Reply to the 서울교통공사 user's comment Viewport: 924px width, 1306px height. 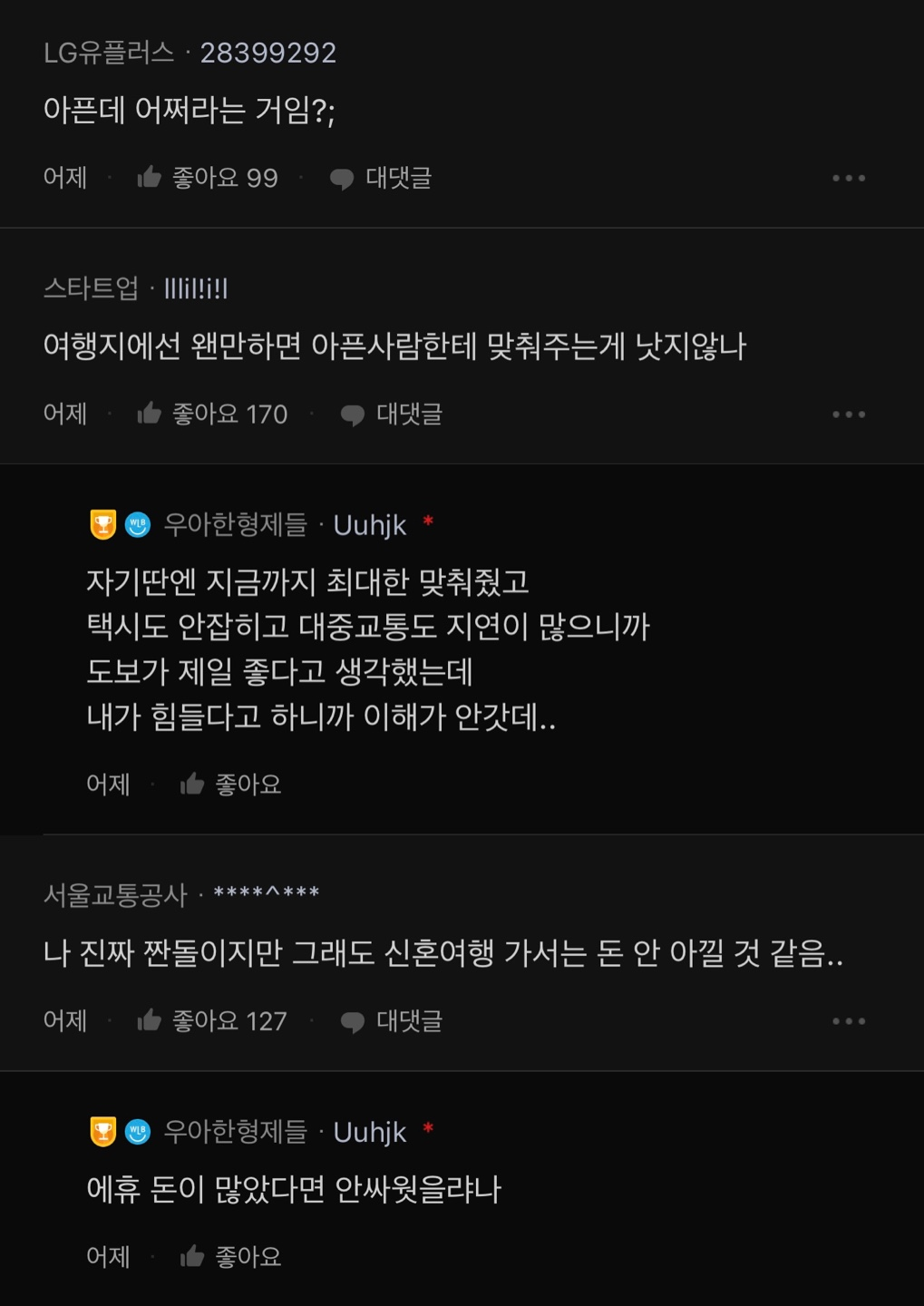click(392, 1021)
